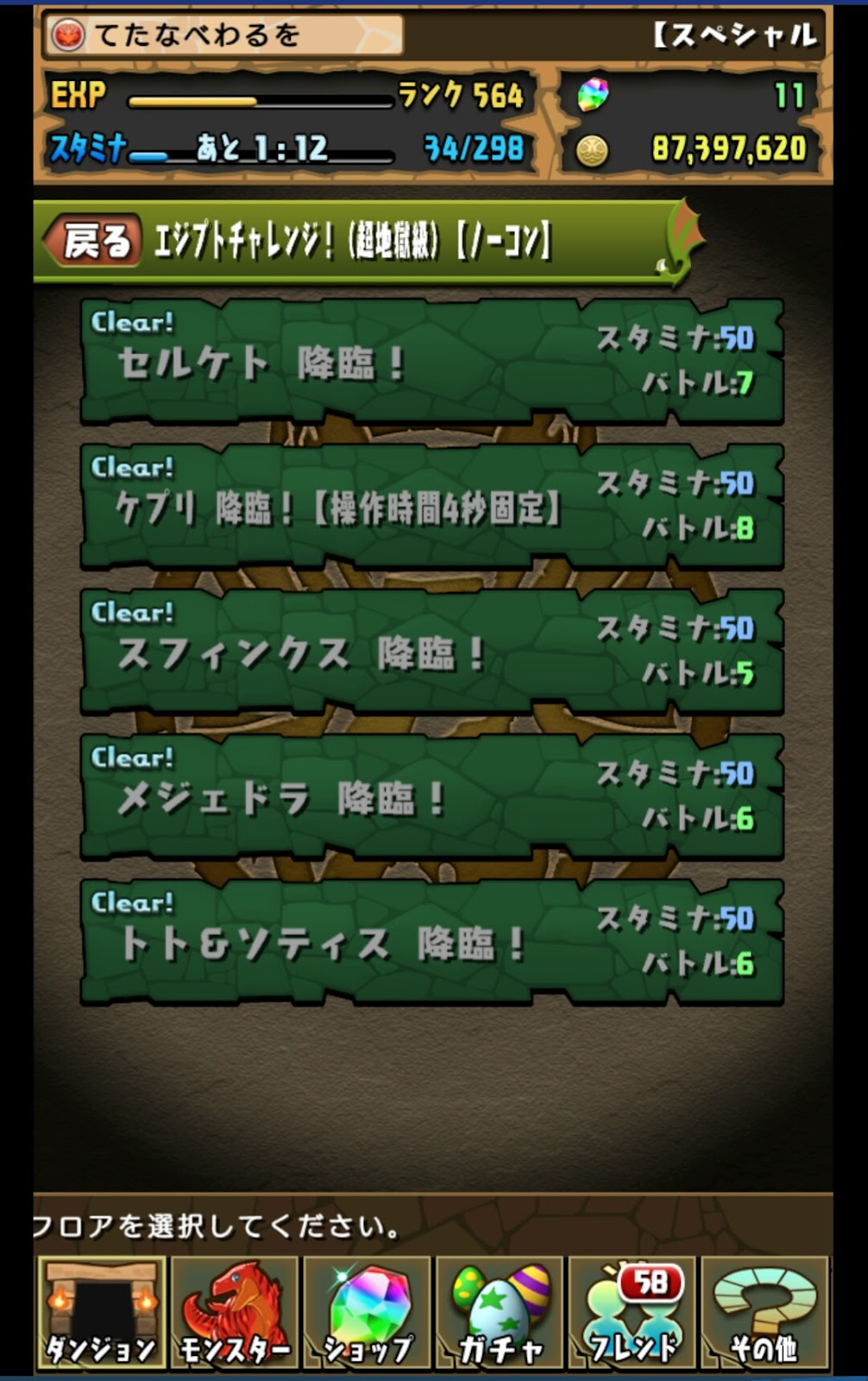Open the ガチャ tab
The height and width of the screenshot is (1381, 868).
tap(500, 1314)
